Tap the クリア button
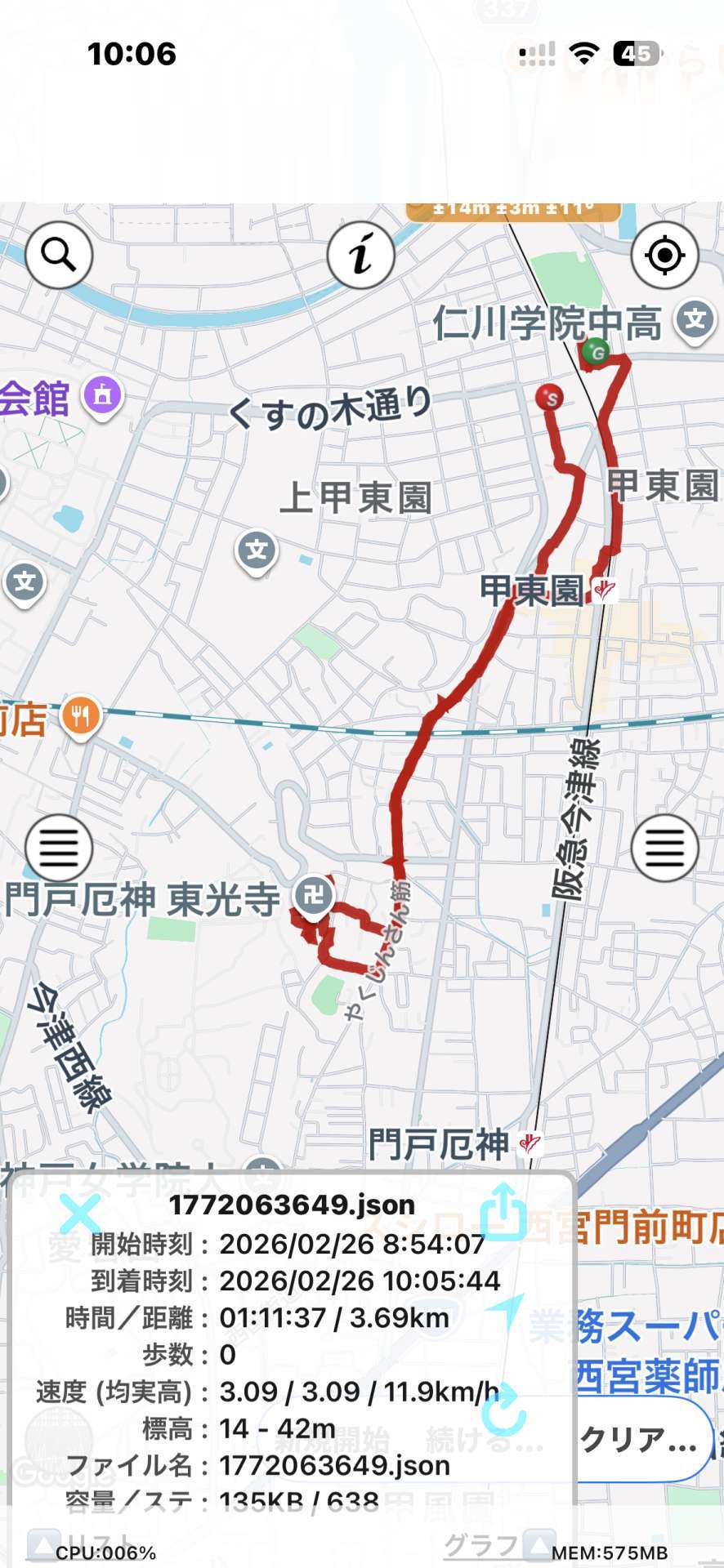724x1568 pixels. point(640,1440)
